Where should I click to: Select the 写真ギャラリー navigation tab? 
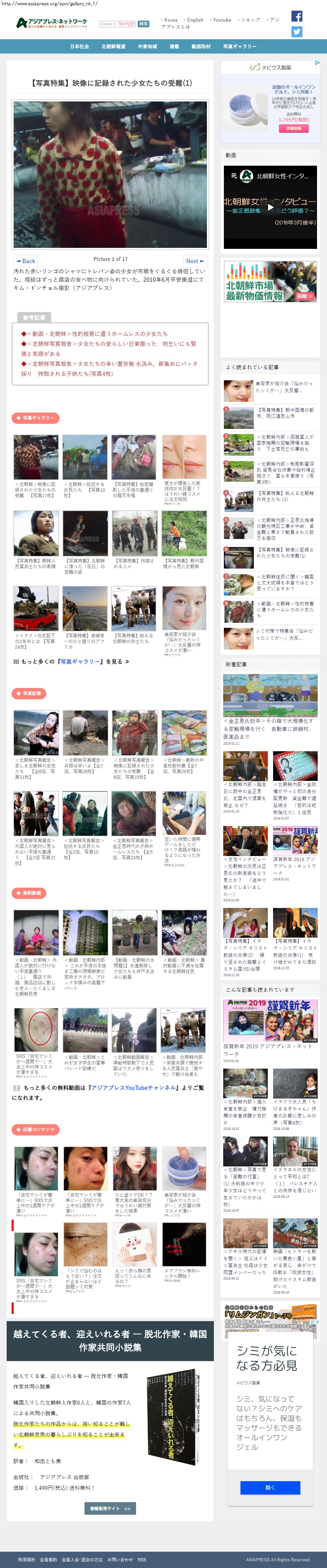point(239,47)
